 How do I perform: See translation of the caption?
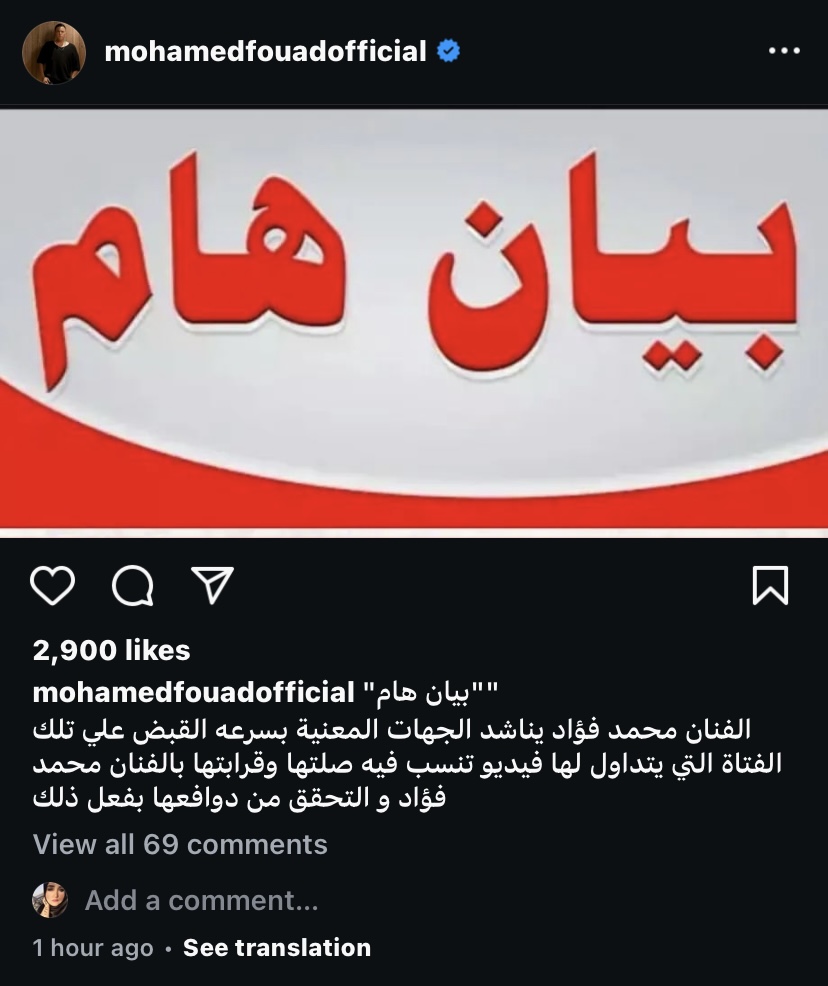(x=277, y=948)
